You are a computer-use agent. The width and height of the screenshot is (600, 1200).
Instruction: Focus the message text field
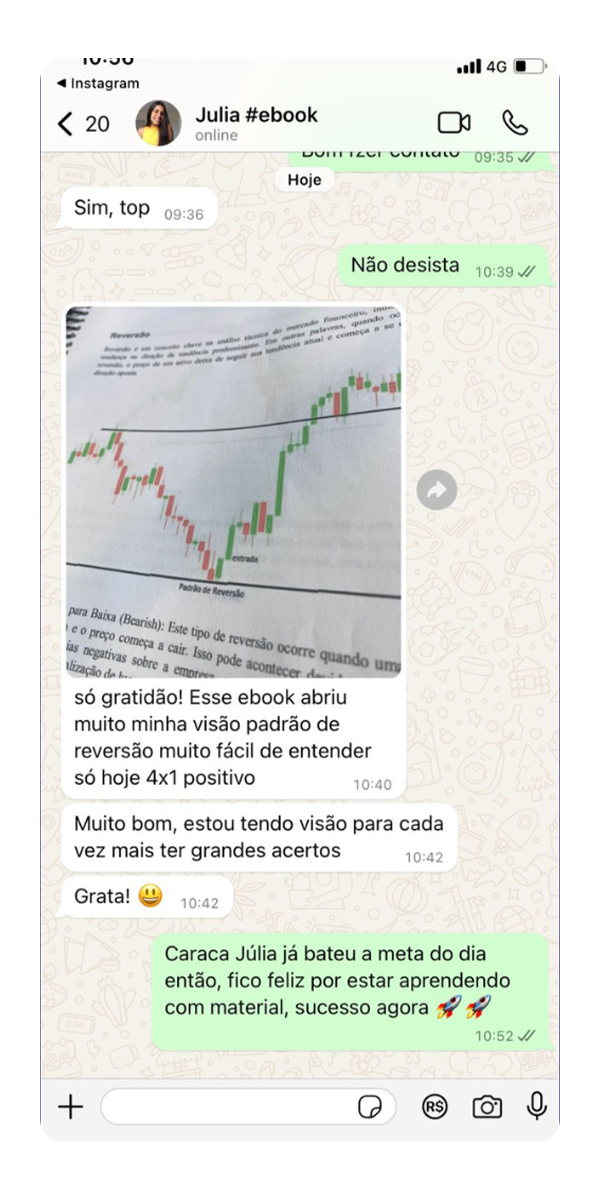(225, 1107)
